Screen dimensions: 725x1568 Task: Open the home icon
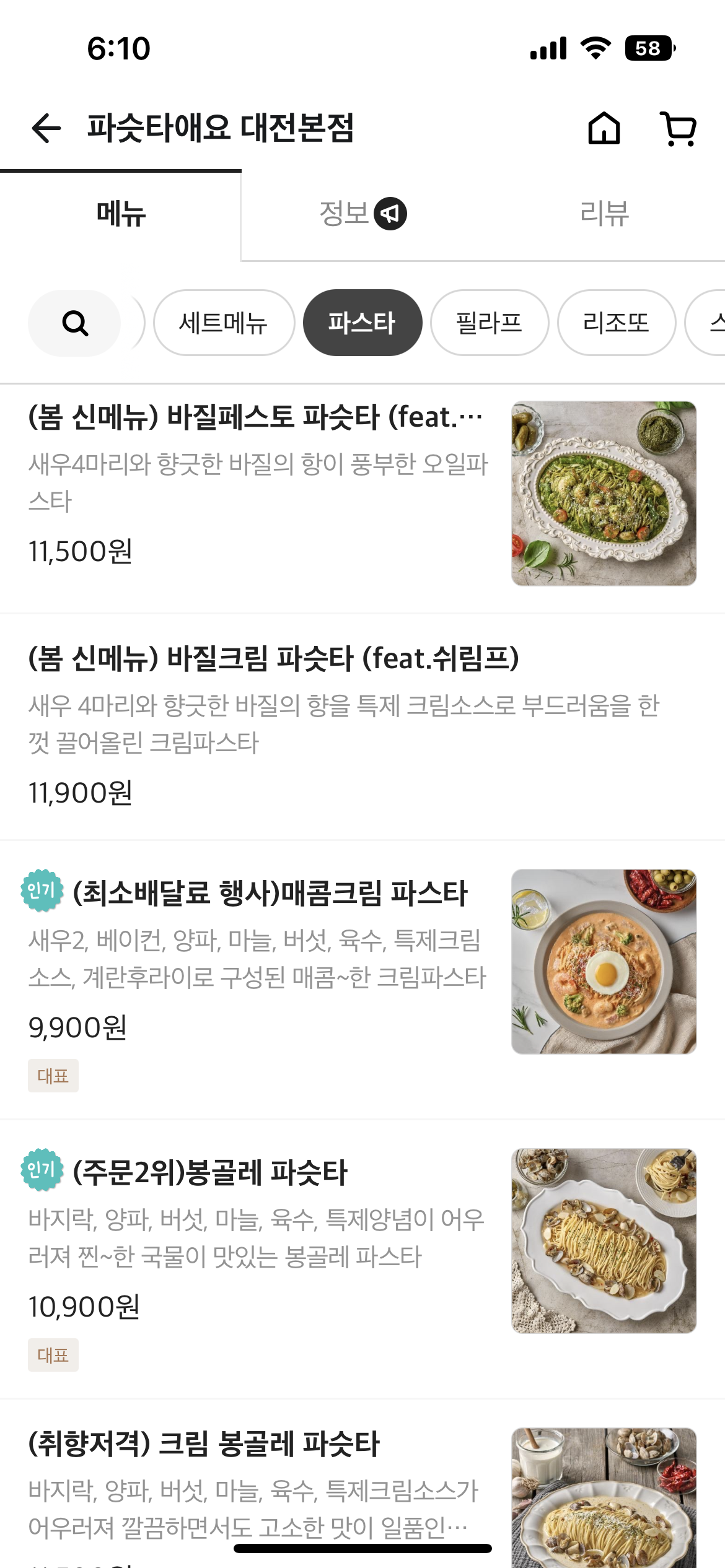click(x=604, y=128)
